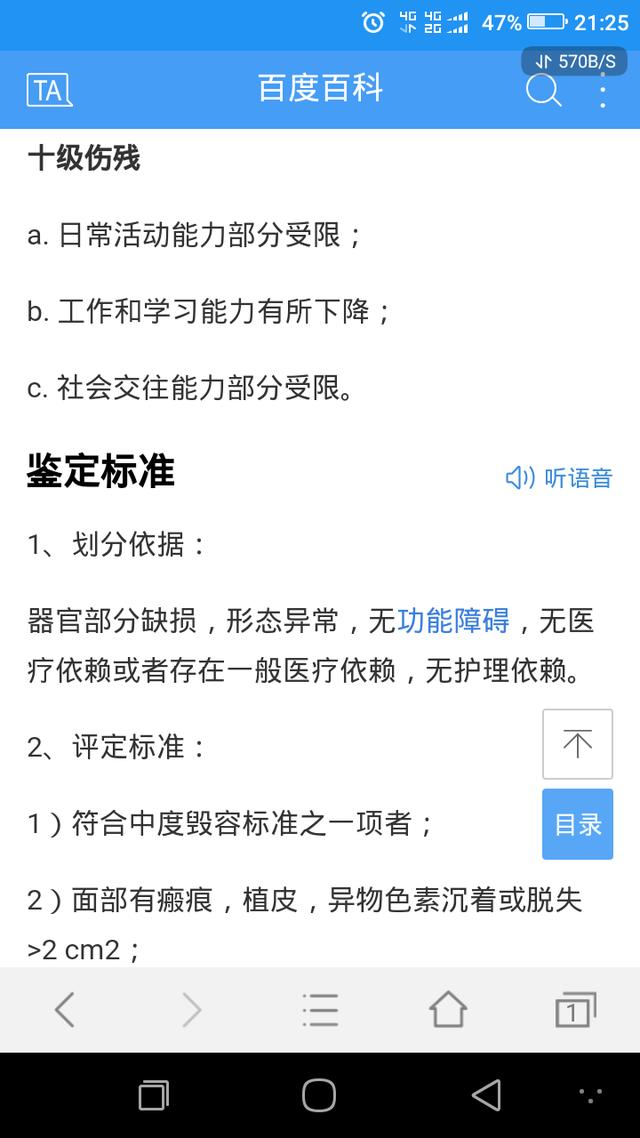Image resolution: width=640 pixels, height=1138 pixels.
Task: Open recent apps from the navigation bar
Action: [153, 1095]
